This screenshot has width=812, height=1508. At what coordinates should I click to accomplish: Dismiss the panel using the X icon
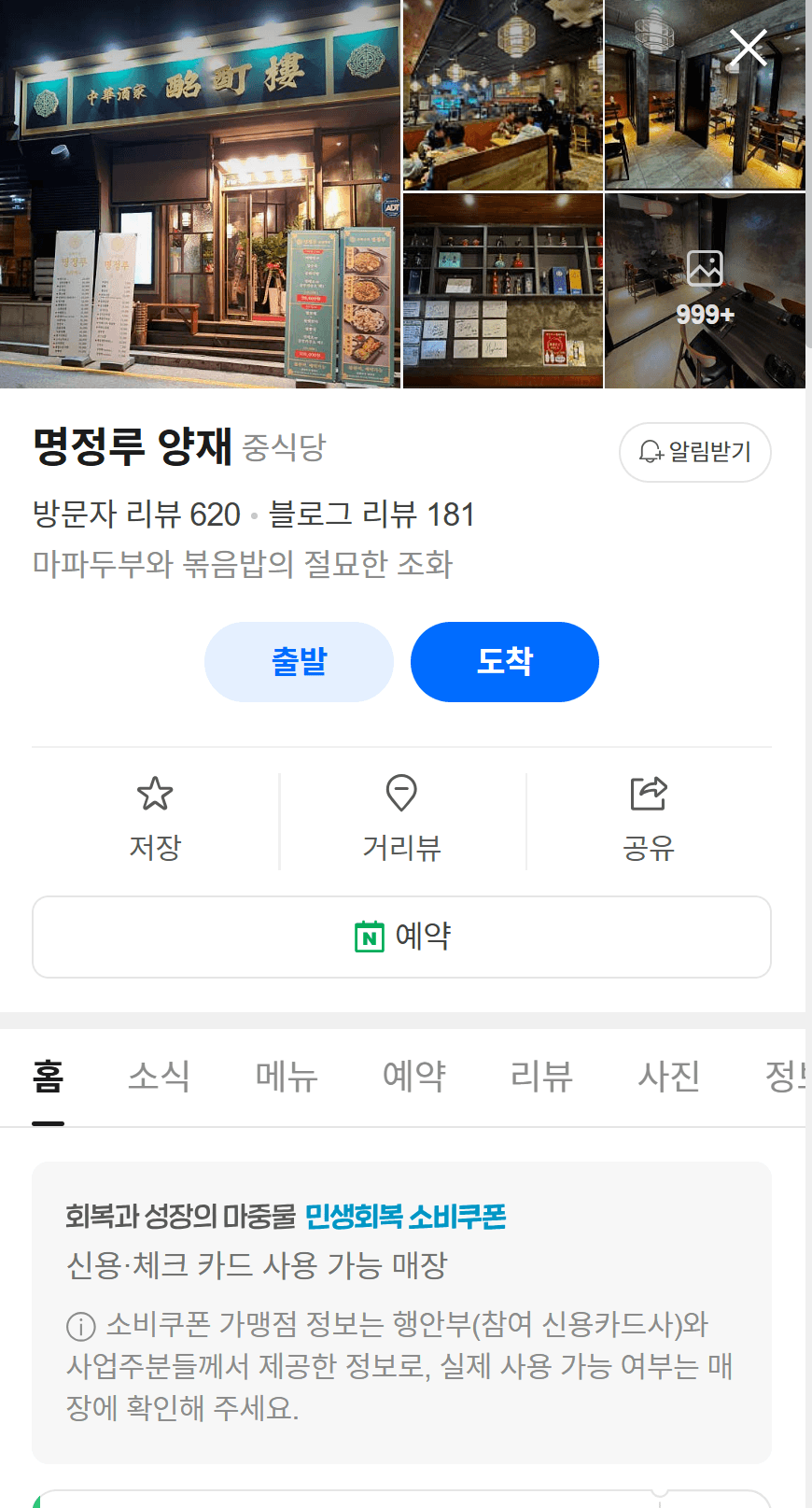pyautogui.click(x=748, y=49)
